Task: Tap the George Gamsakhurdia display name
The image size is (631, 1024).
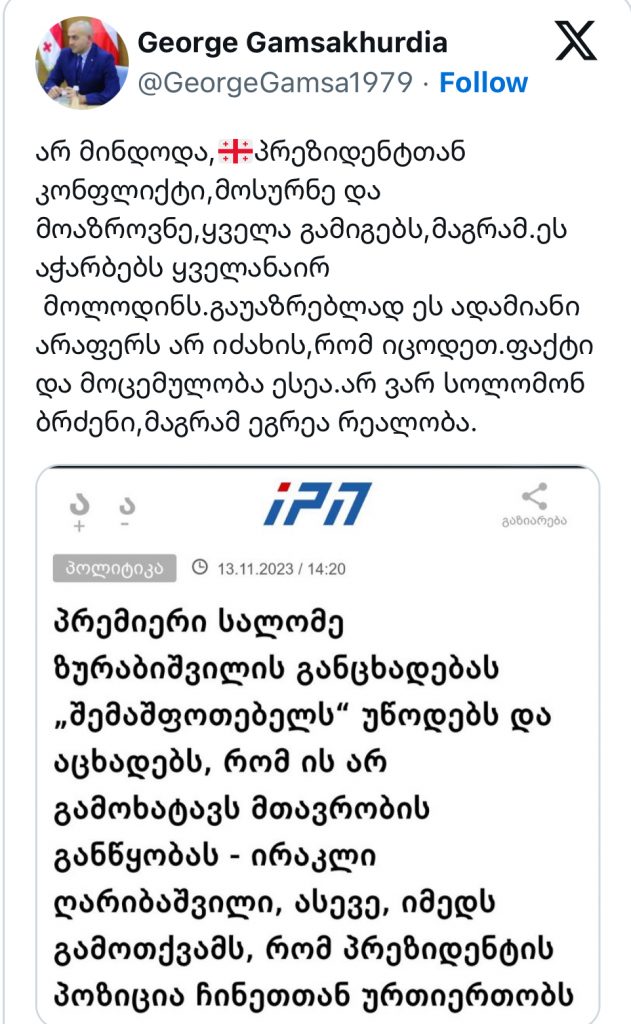Action: 292,43
